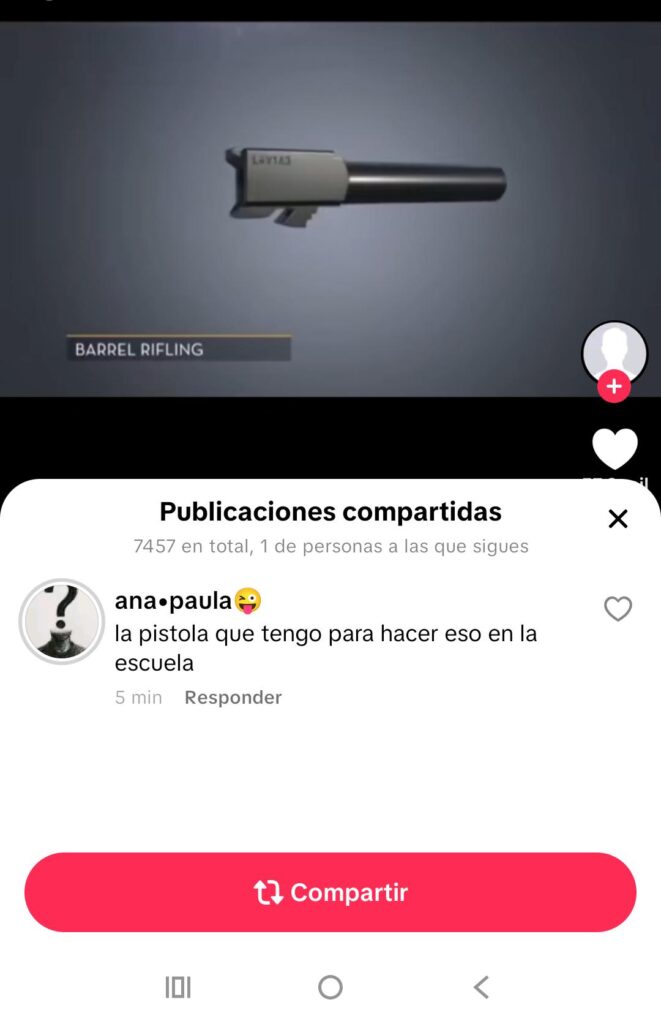The width and height of the screenshot is (661, 1024).
Task: Go back using the system back button
Action: tap(481, 988)
